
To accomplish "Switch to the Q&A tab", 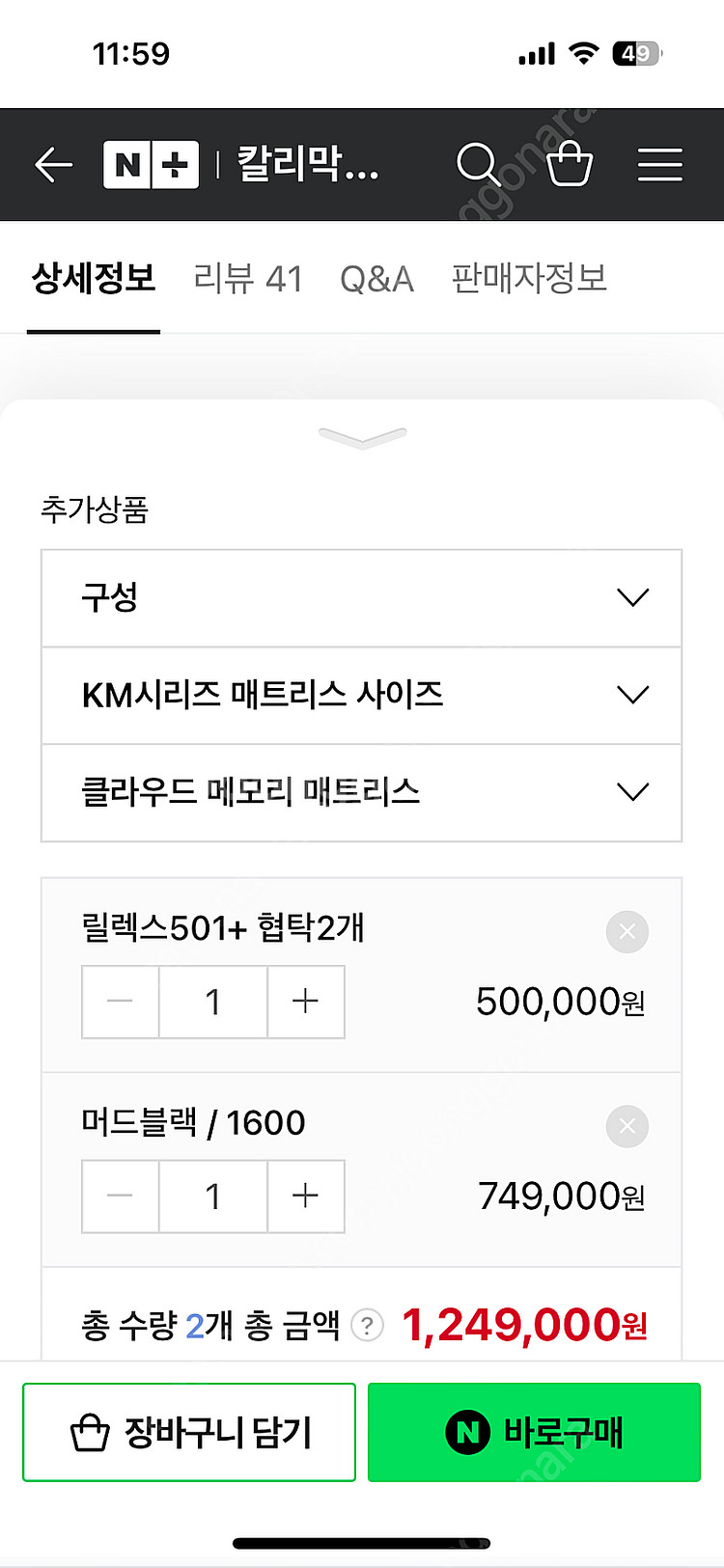I will pyautogui.click(x=376, y=279).
